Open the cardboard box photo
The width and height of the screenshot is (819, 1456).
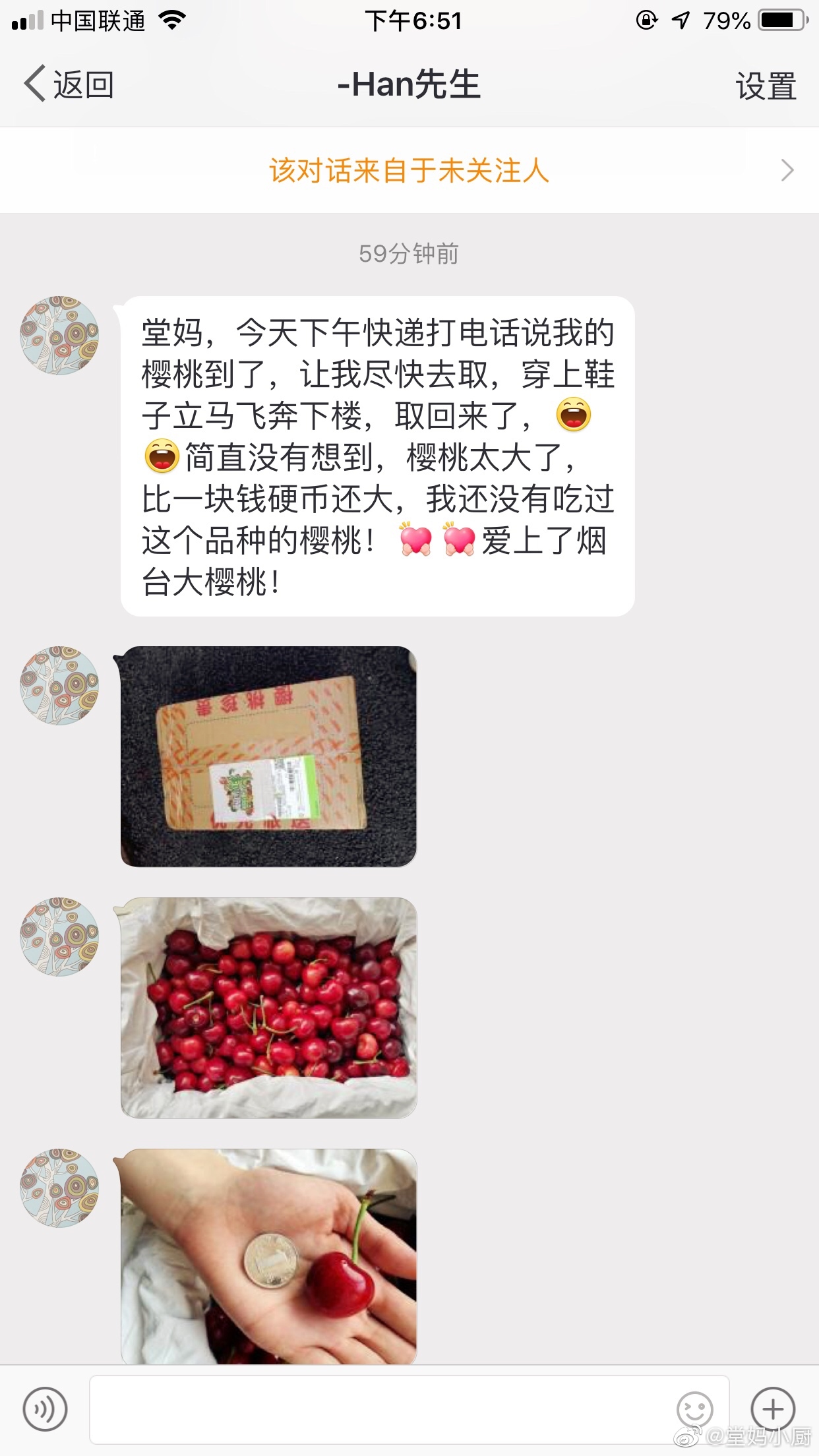point(268,756)
